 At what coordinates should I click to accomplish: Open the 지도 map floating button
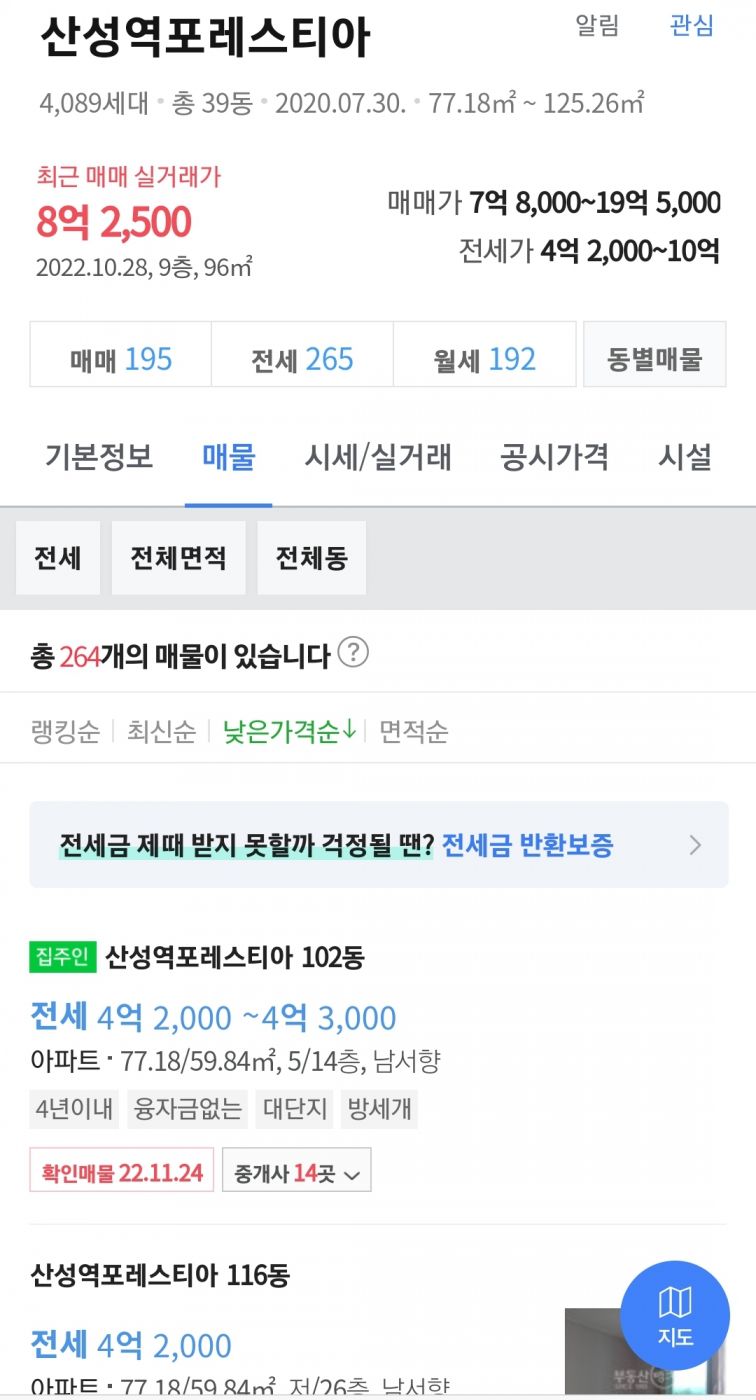[x=674, y=1314]
